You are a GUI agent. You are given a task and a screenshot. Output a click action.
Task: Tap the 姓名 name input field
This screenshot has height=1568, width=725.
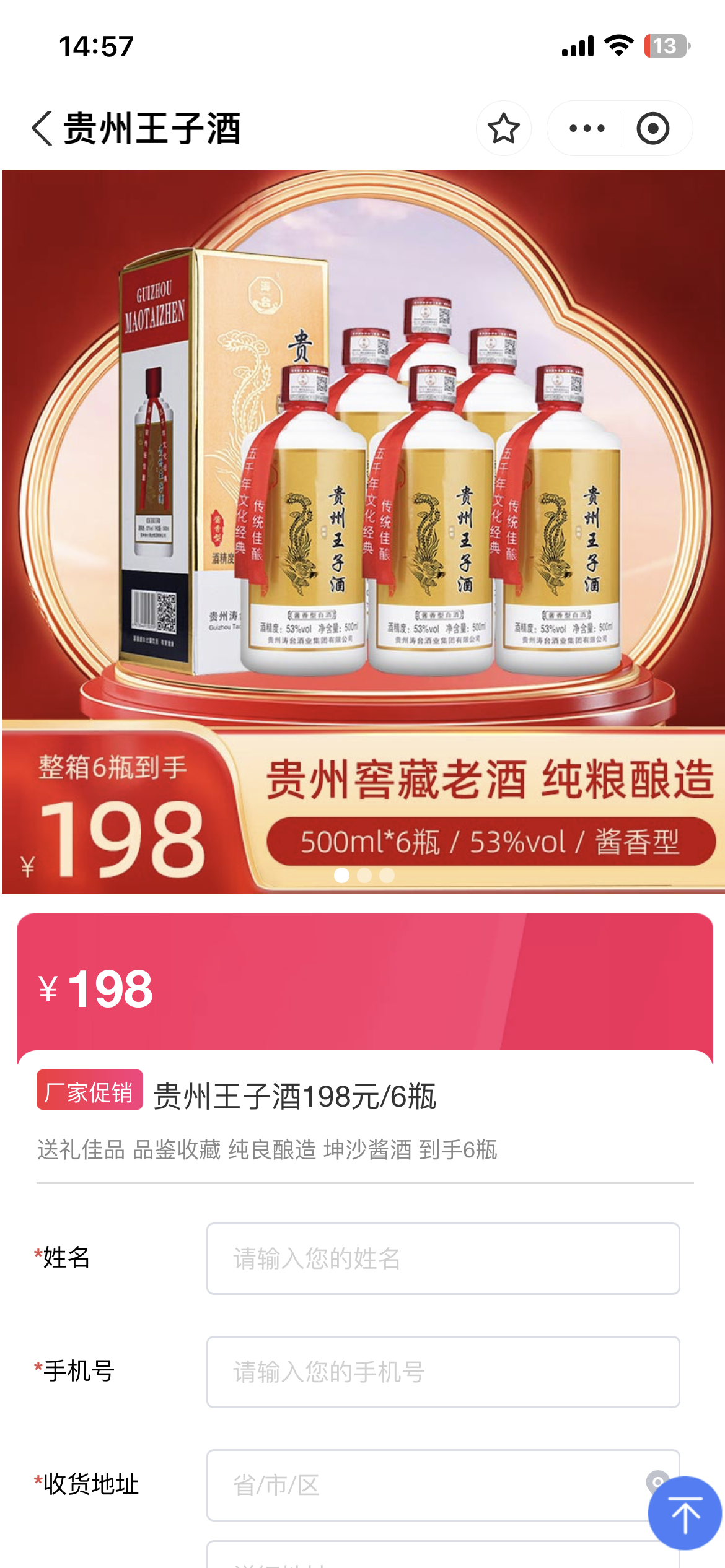pos(442,1258)
